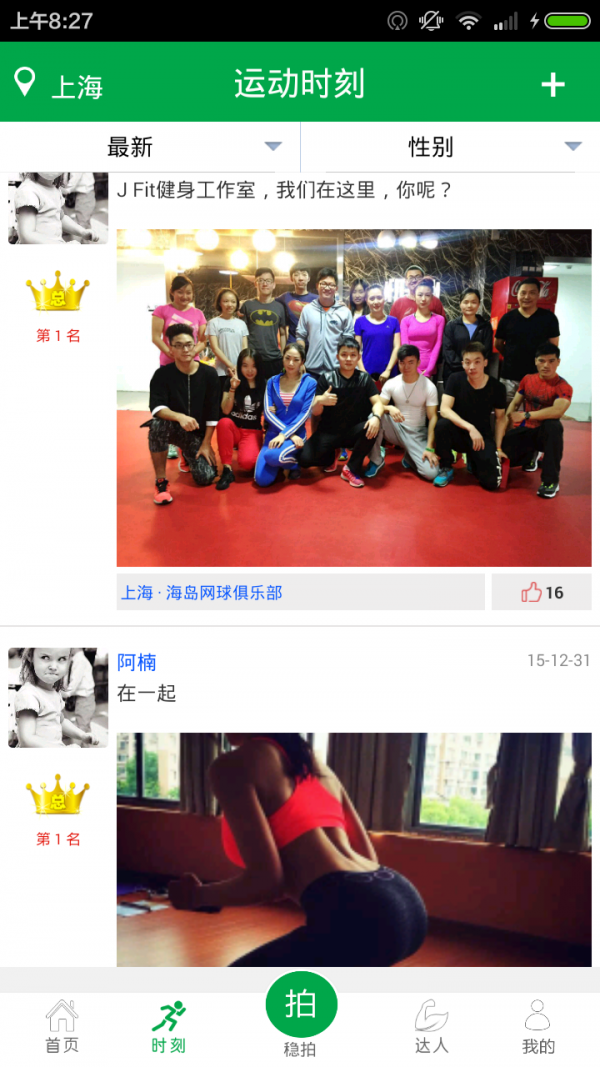The height and width of the screenshot is (1067, 600).
Task: Switch to the 时刻 tab
Action: pos(168,1028)
